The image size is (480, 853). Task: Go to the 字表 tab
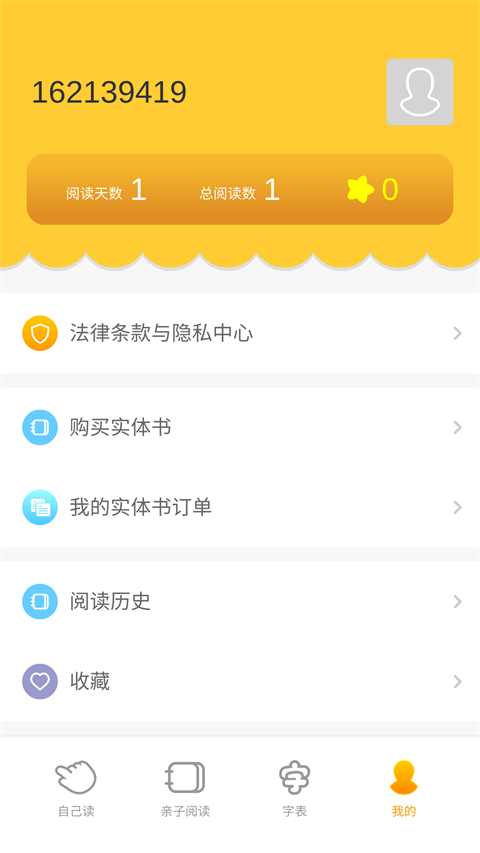click(294, 789)
